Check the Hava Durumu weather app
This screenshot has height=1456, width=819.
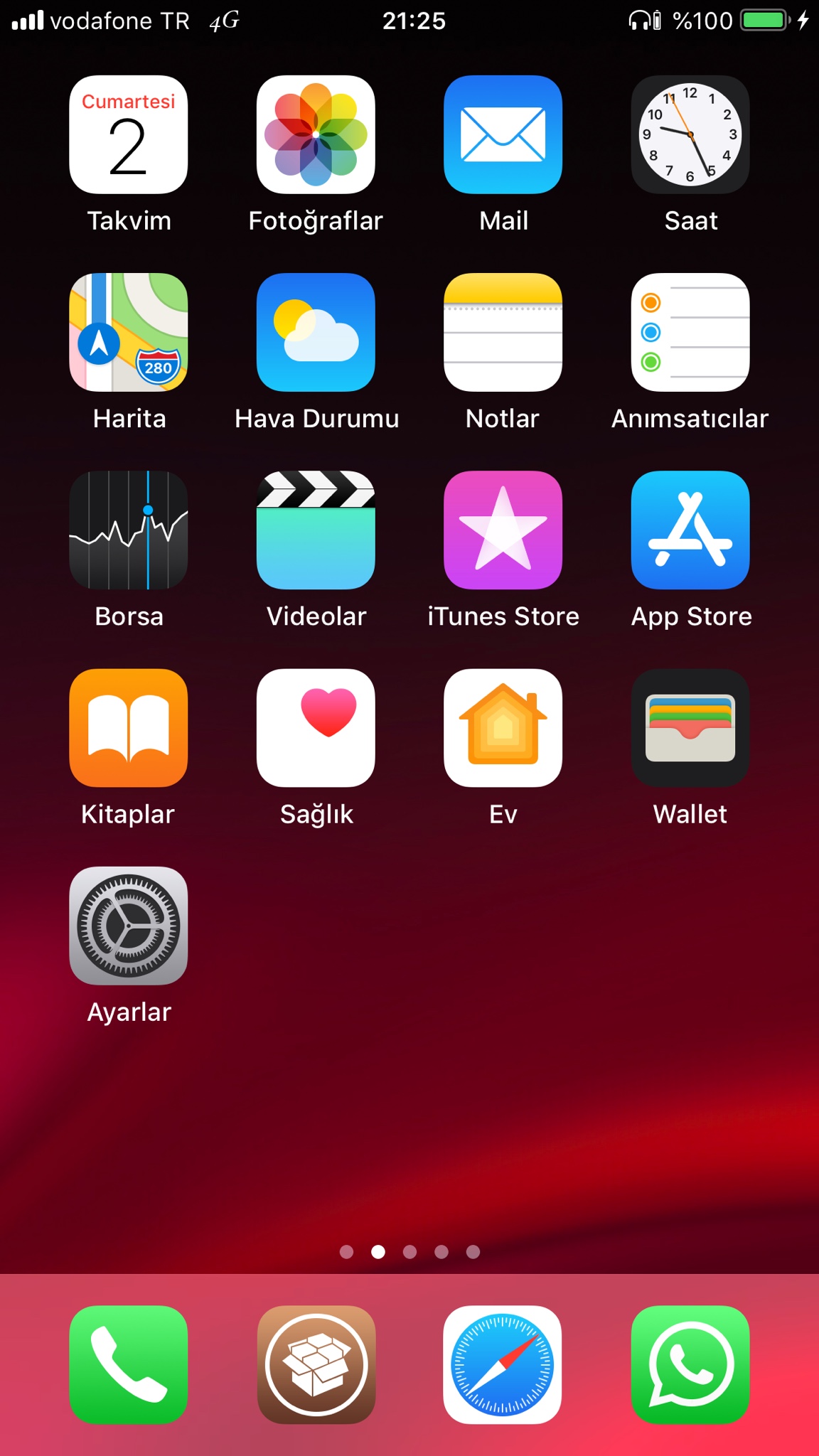click(316, 332)
